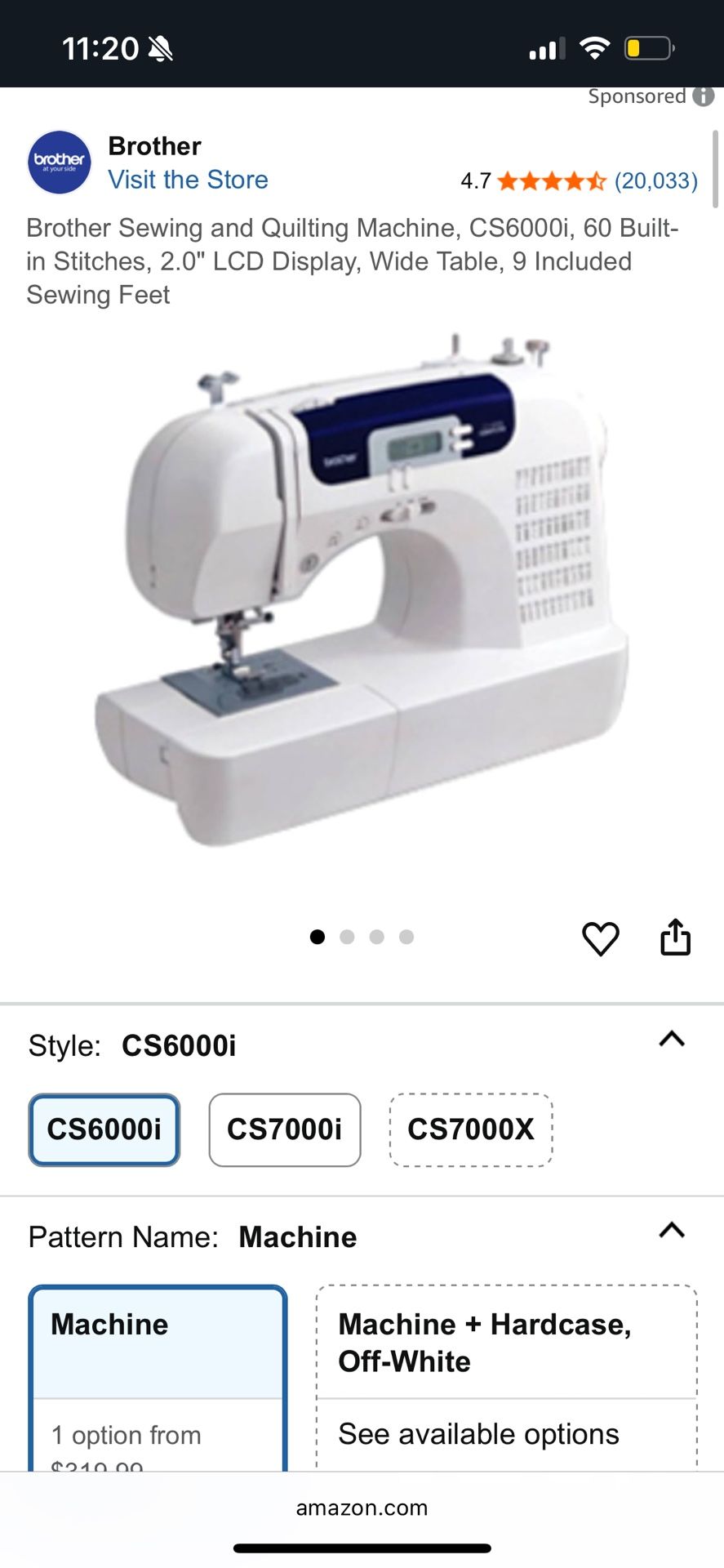Select the CS6000i style option
724x1568 pixels.
tap(104, 1129)
